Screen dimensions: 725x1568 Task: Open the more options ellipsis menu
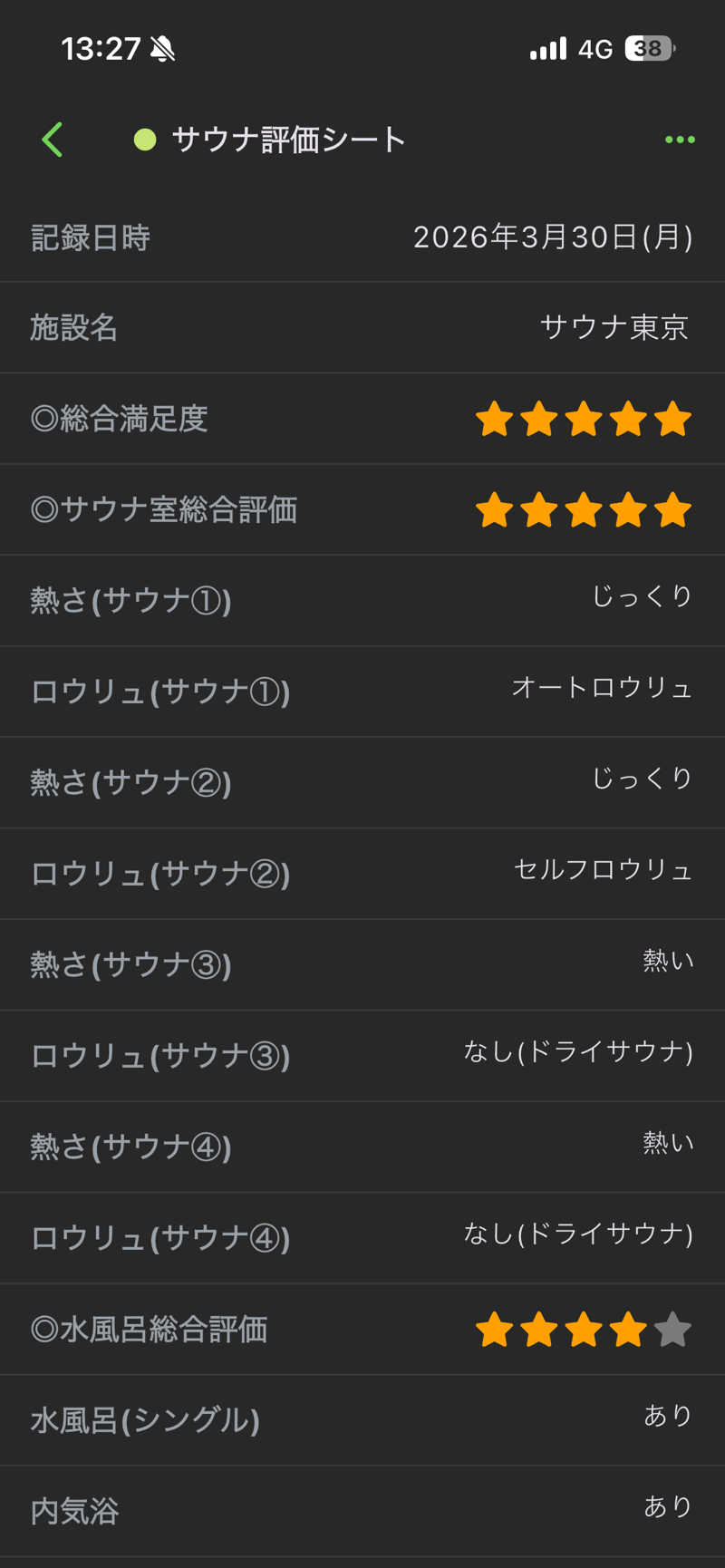point(680,140)
